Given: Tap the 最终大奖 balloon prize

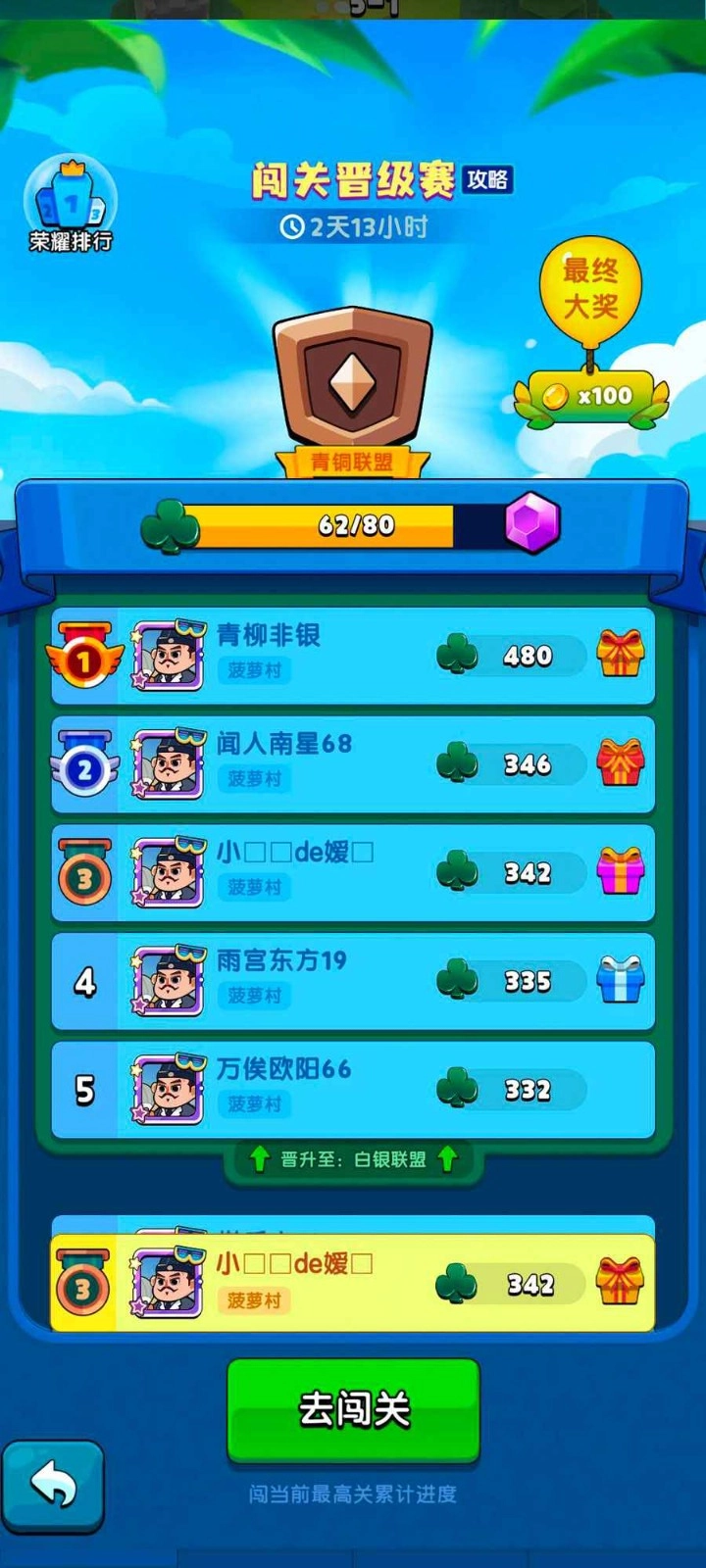Looking at the screenshot, I should [x=590, y=290].
